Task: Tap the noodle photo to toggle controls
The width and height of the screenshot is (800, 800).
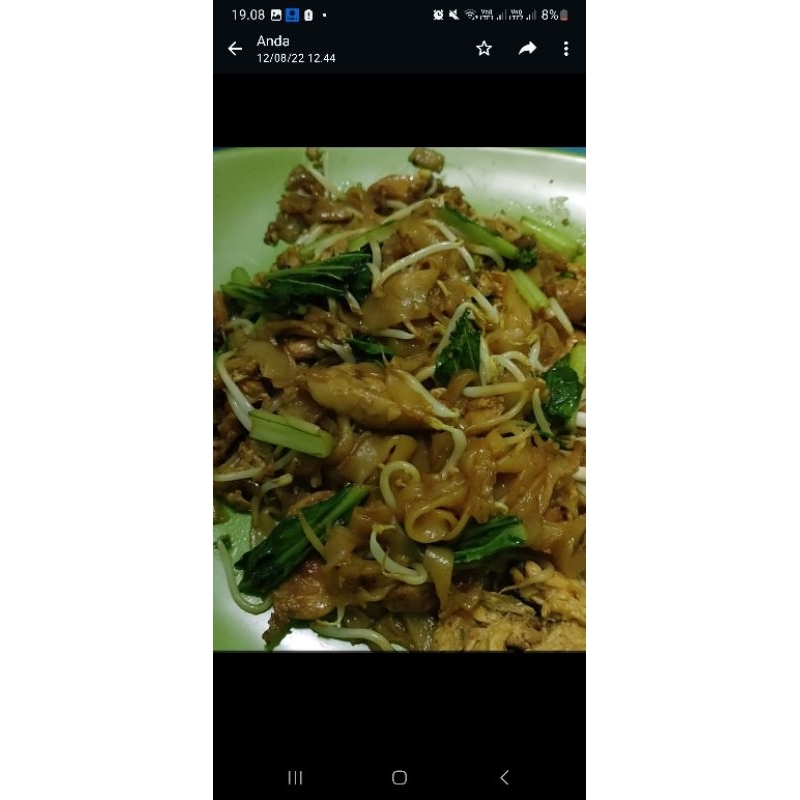Action: 399,399
